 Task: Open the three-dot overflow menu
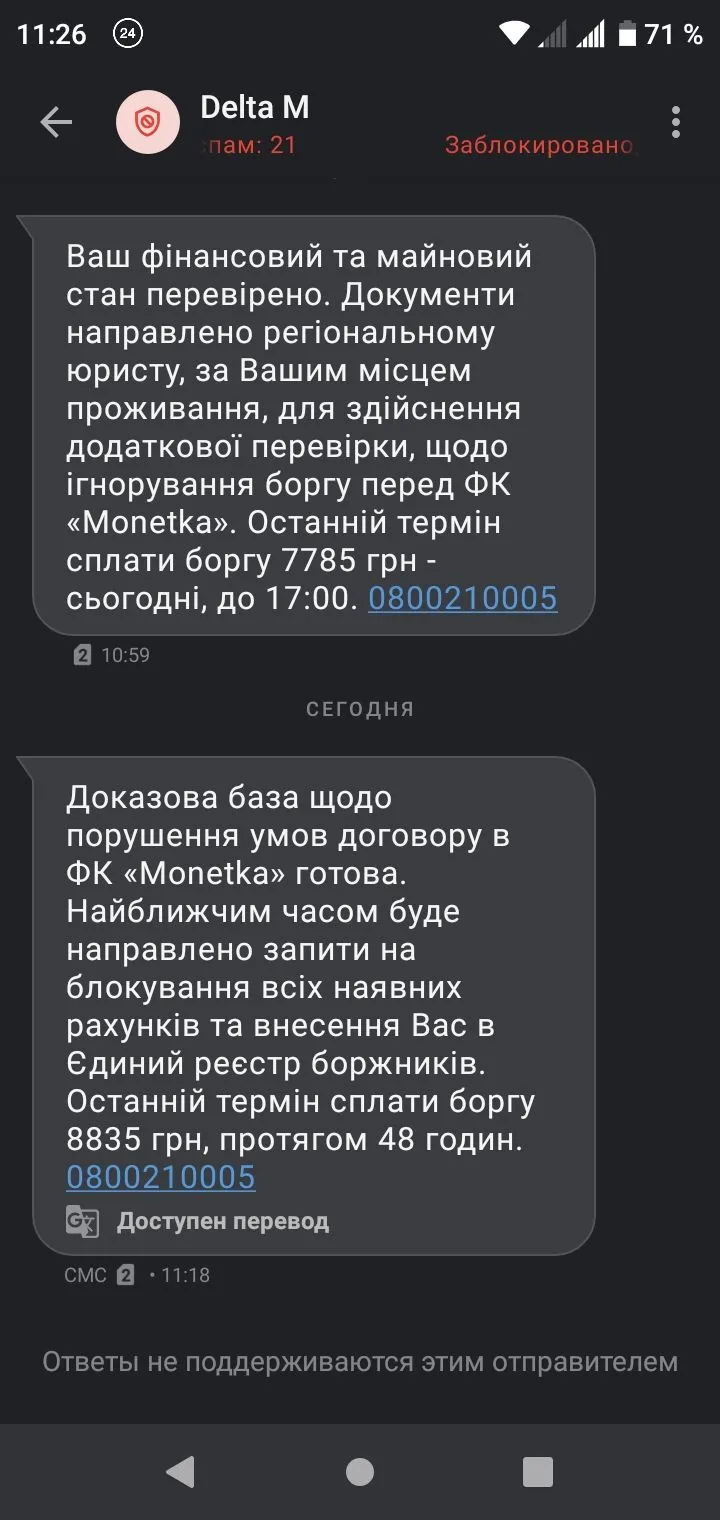tap(676, 122)
